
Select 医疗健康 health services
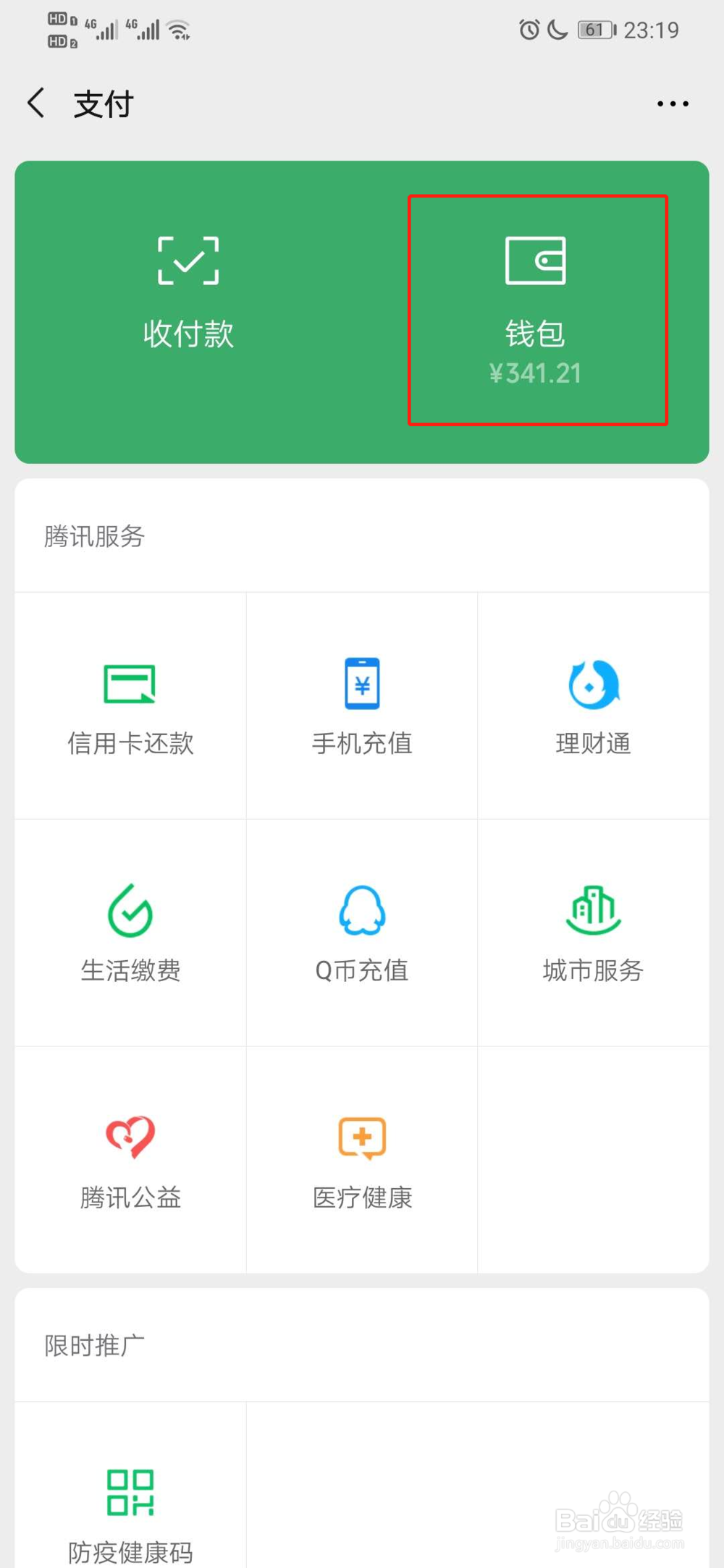[x=362, y=1160]
